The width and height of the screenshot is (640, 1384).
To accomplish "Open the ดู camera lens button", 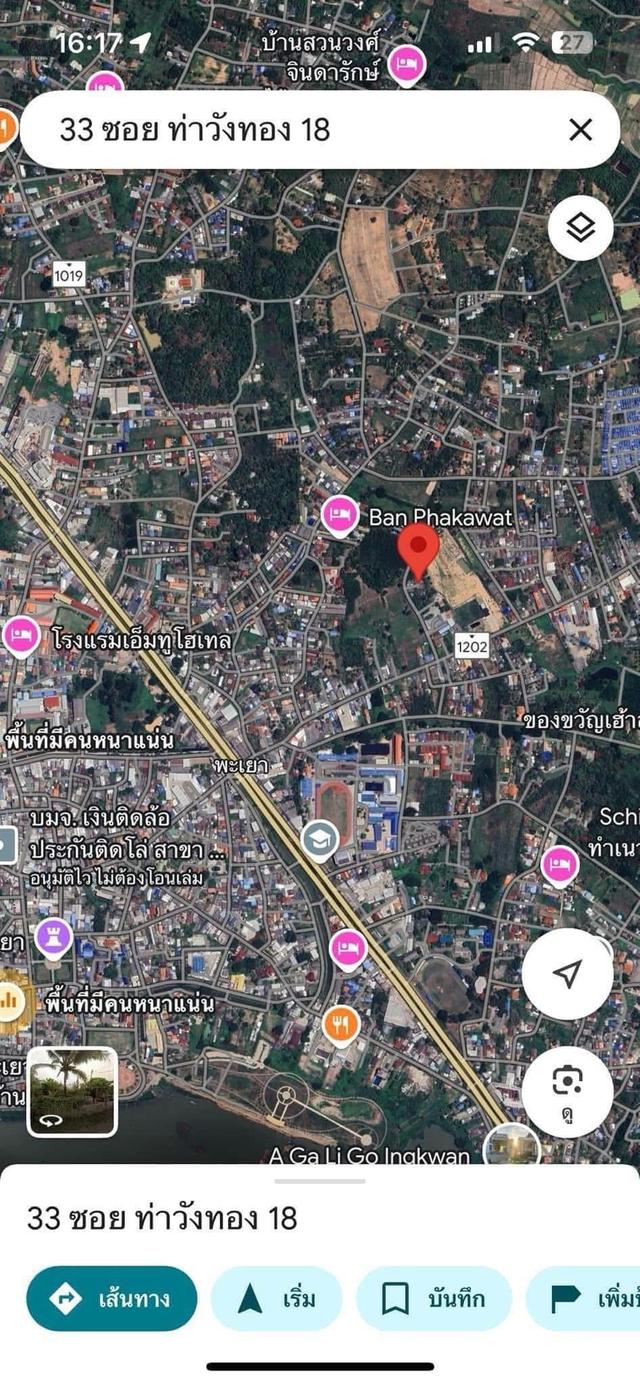I will pos(568,1092).
